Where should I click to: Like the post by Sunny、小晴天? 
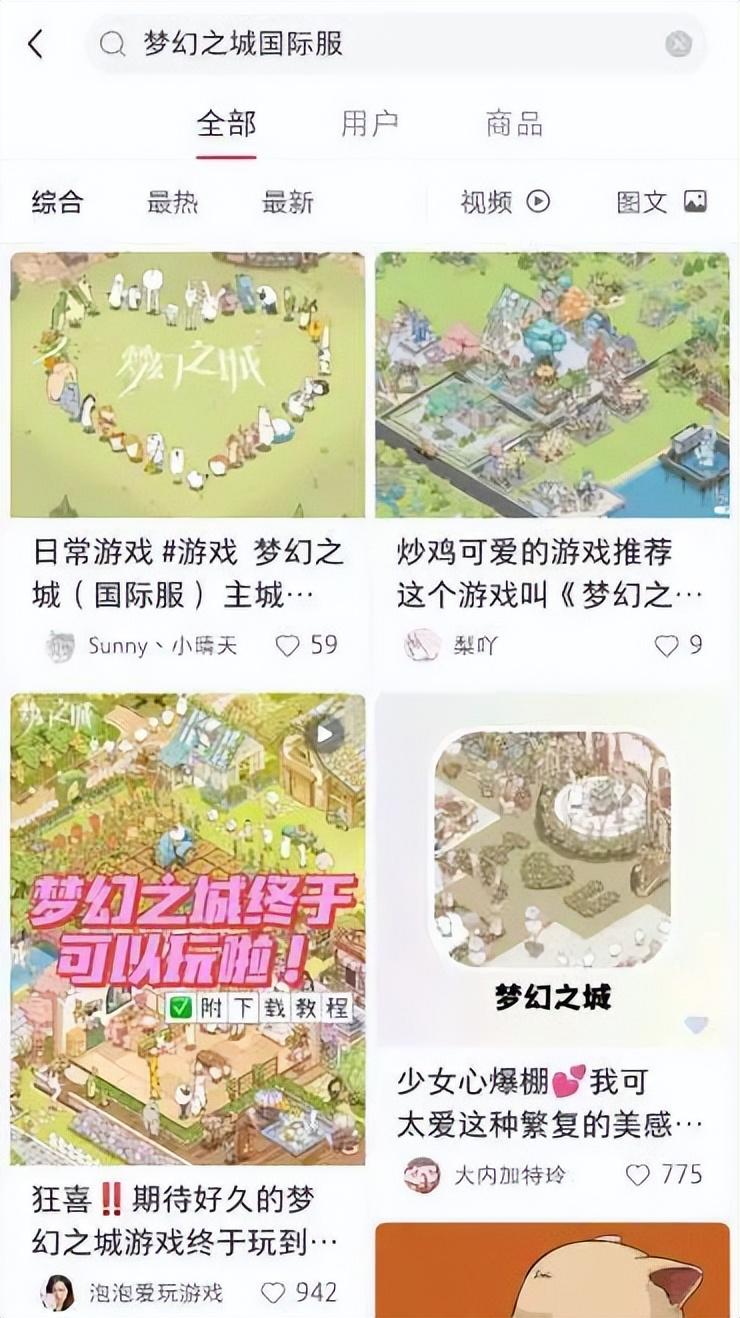point(288,646)
